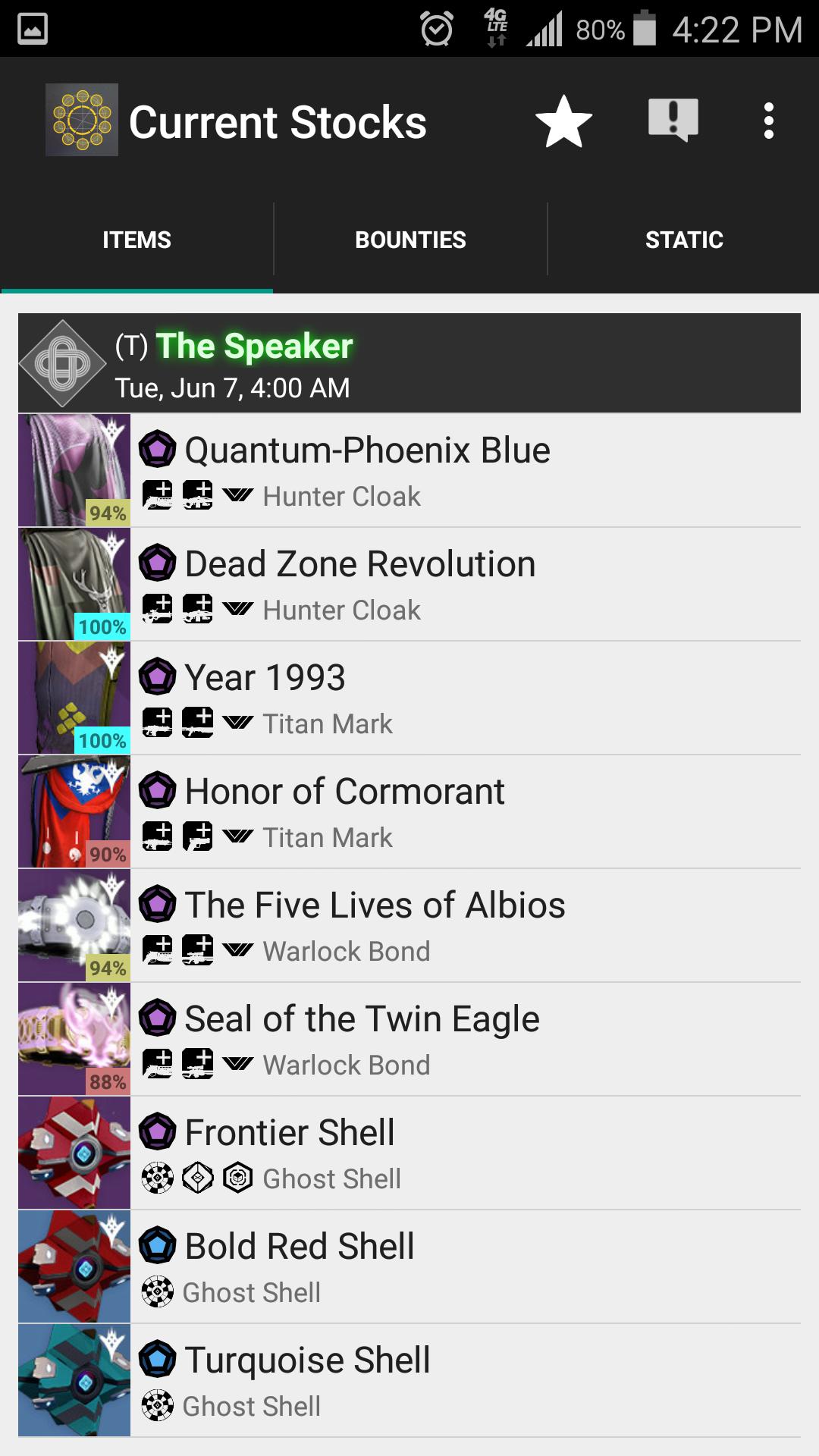Select the Items tab
Screen dimensions: 819x1456
coord(136,240)
